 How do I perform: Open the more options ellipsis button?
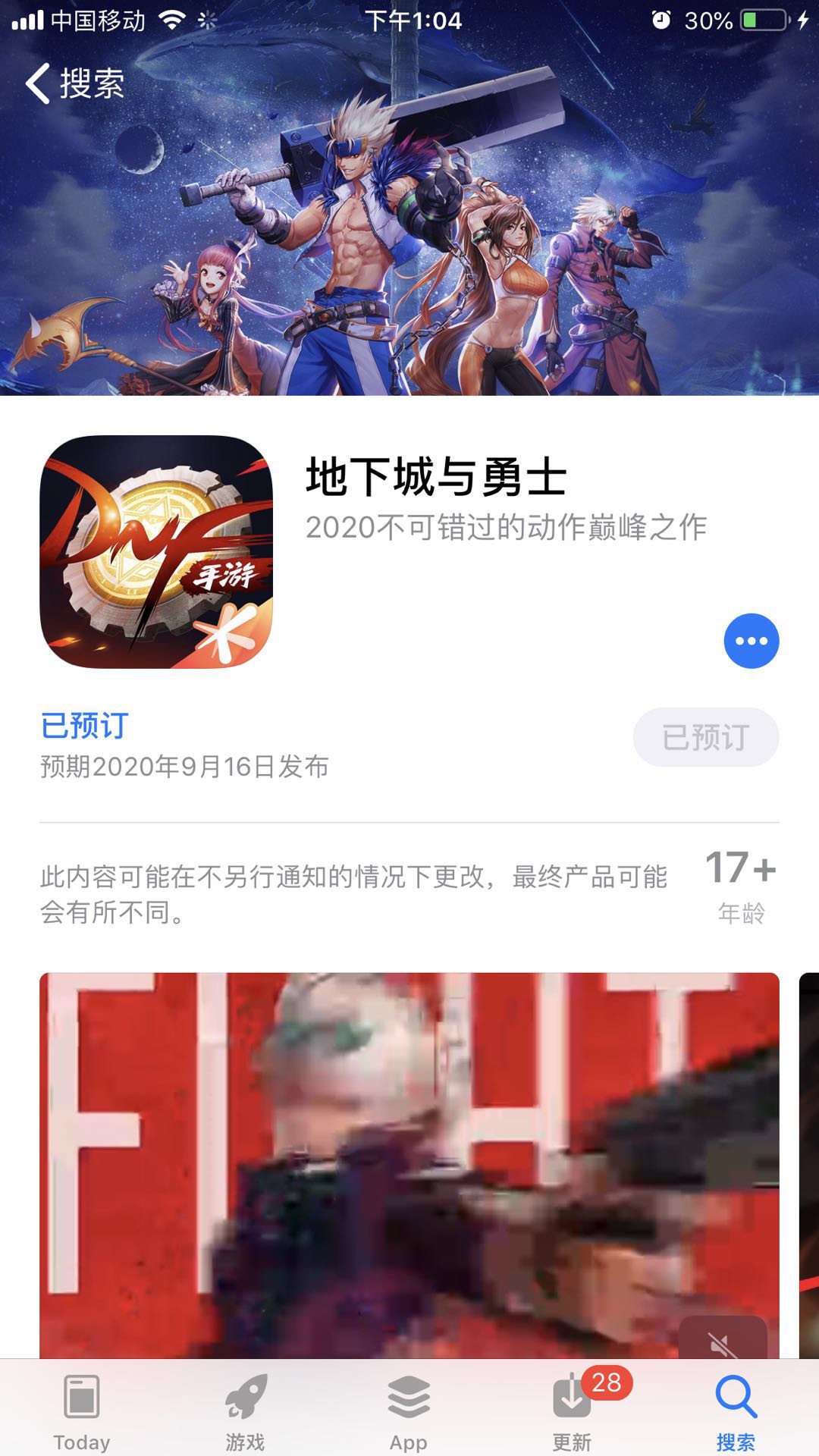point(751,641)
